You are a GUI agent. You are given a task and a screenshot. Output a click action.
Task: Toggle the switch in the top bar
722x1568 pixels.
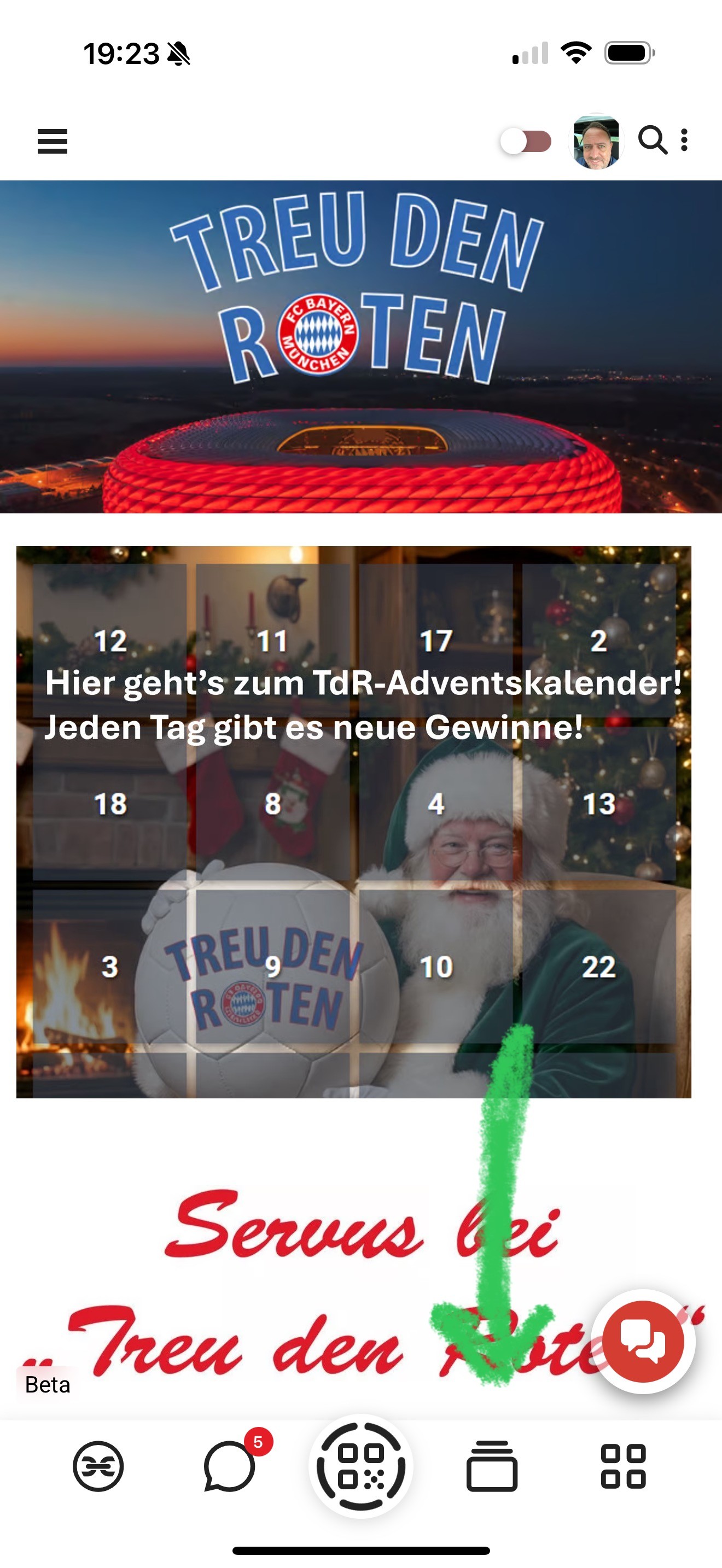[526, 141]
